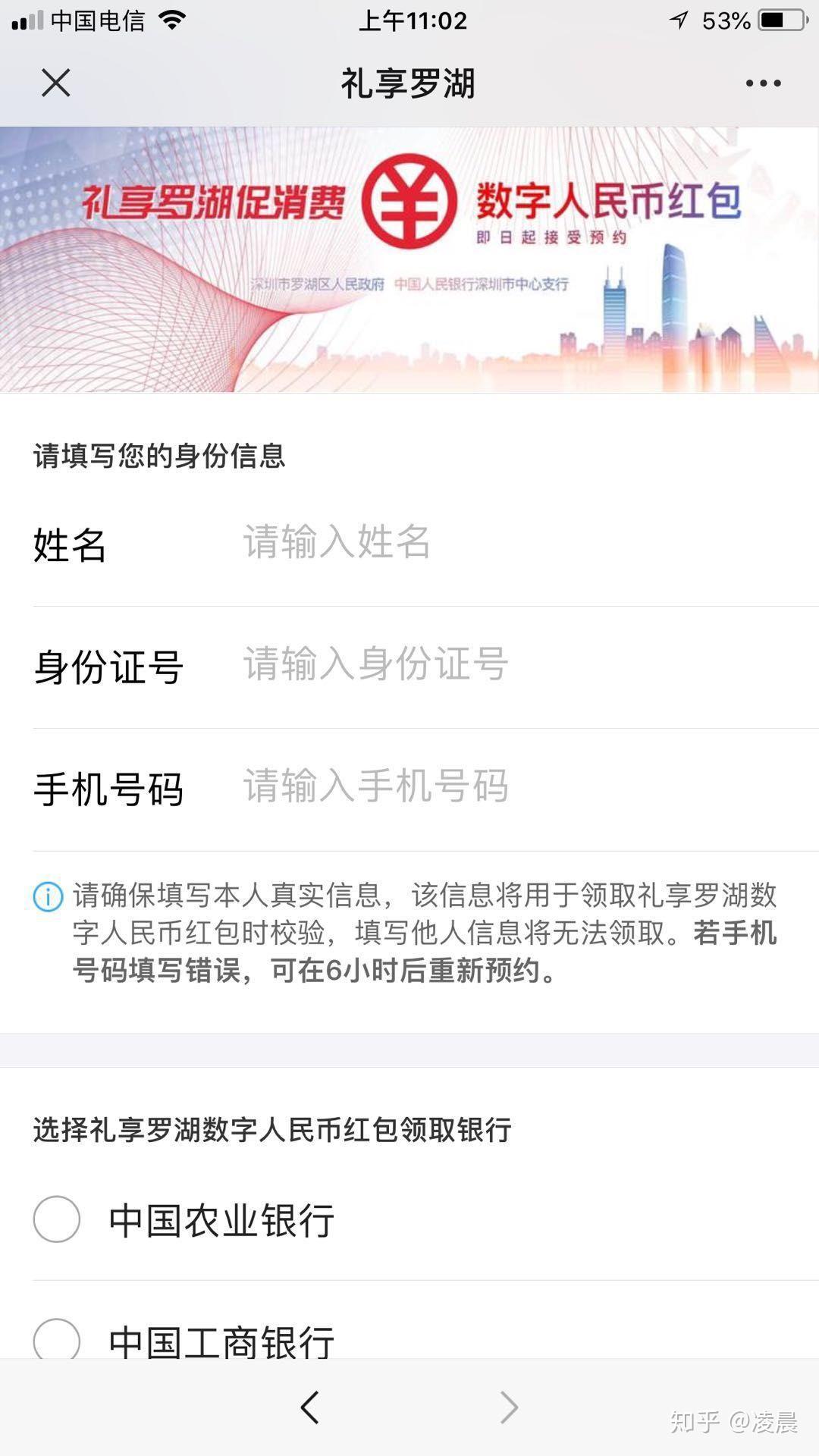Select 中国工商银行 radio option
Screen dimensions: 819x1456
pos(57,1339)
